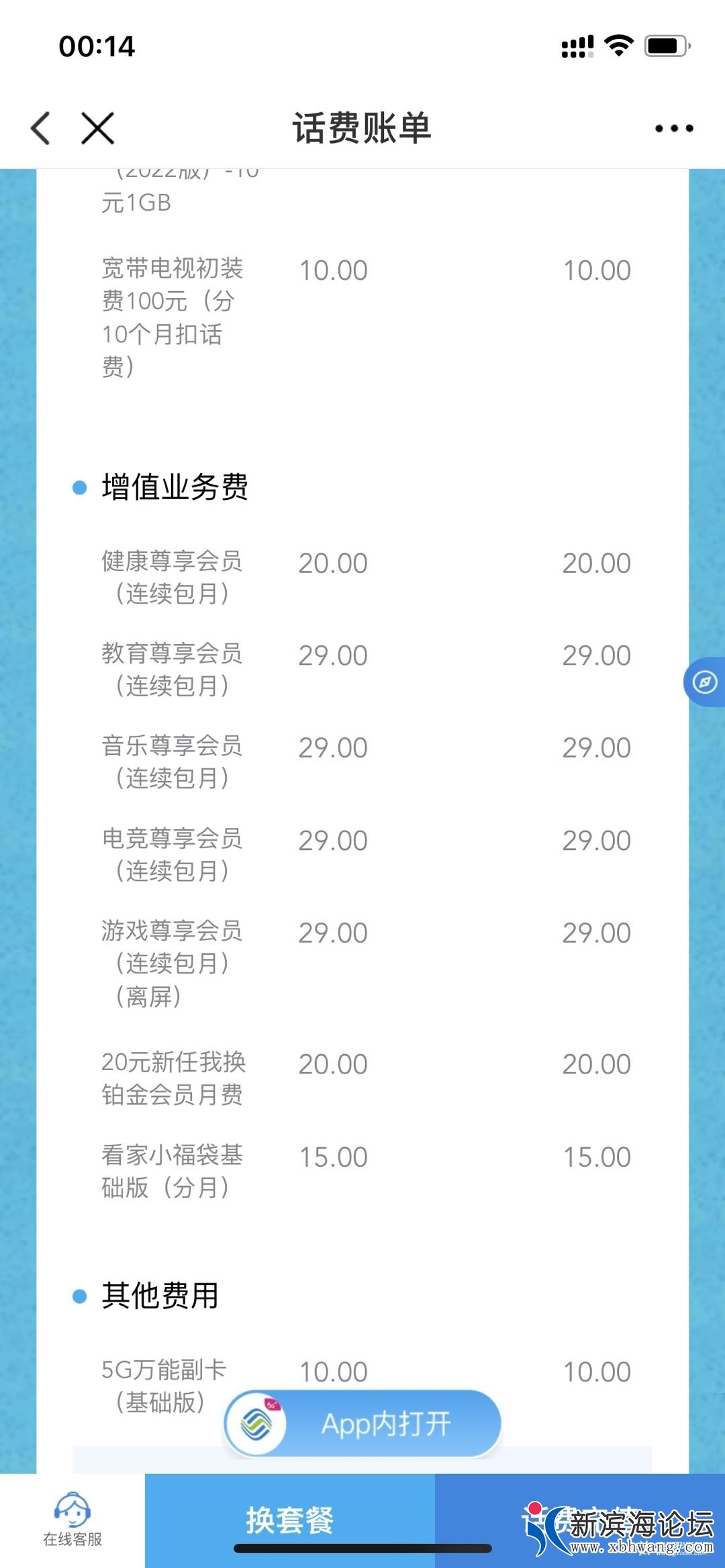Open the three-dot overflow menu
This screenshot has height=1568, width=725.
click(674, 128)
